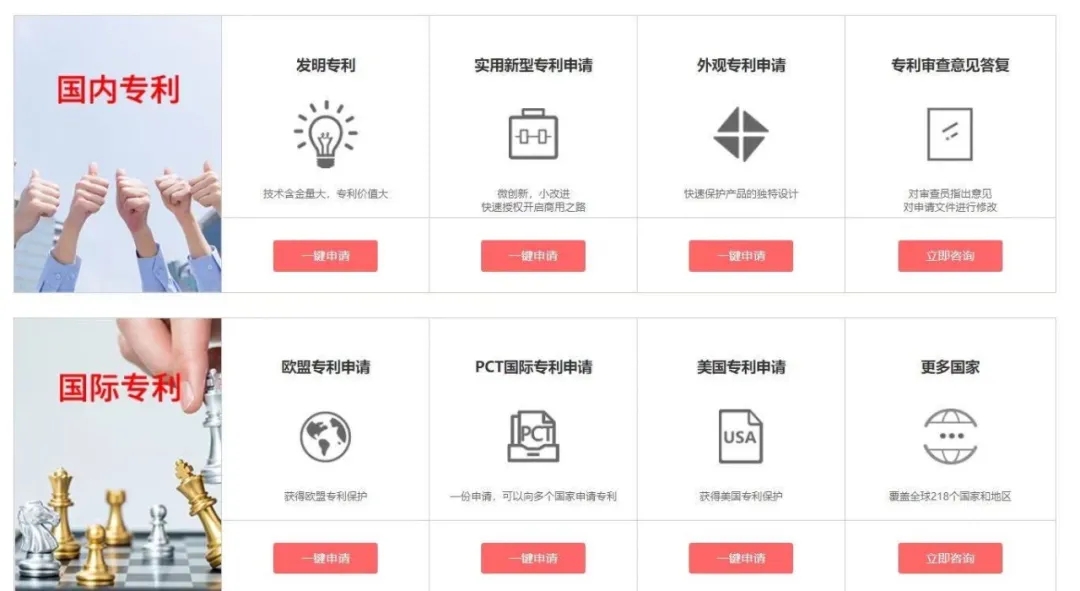This screenshot has height=591, width=1080.
Task: Apply for 美国专利申请 with 一键申请
Action: click(741, 558)
